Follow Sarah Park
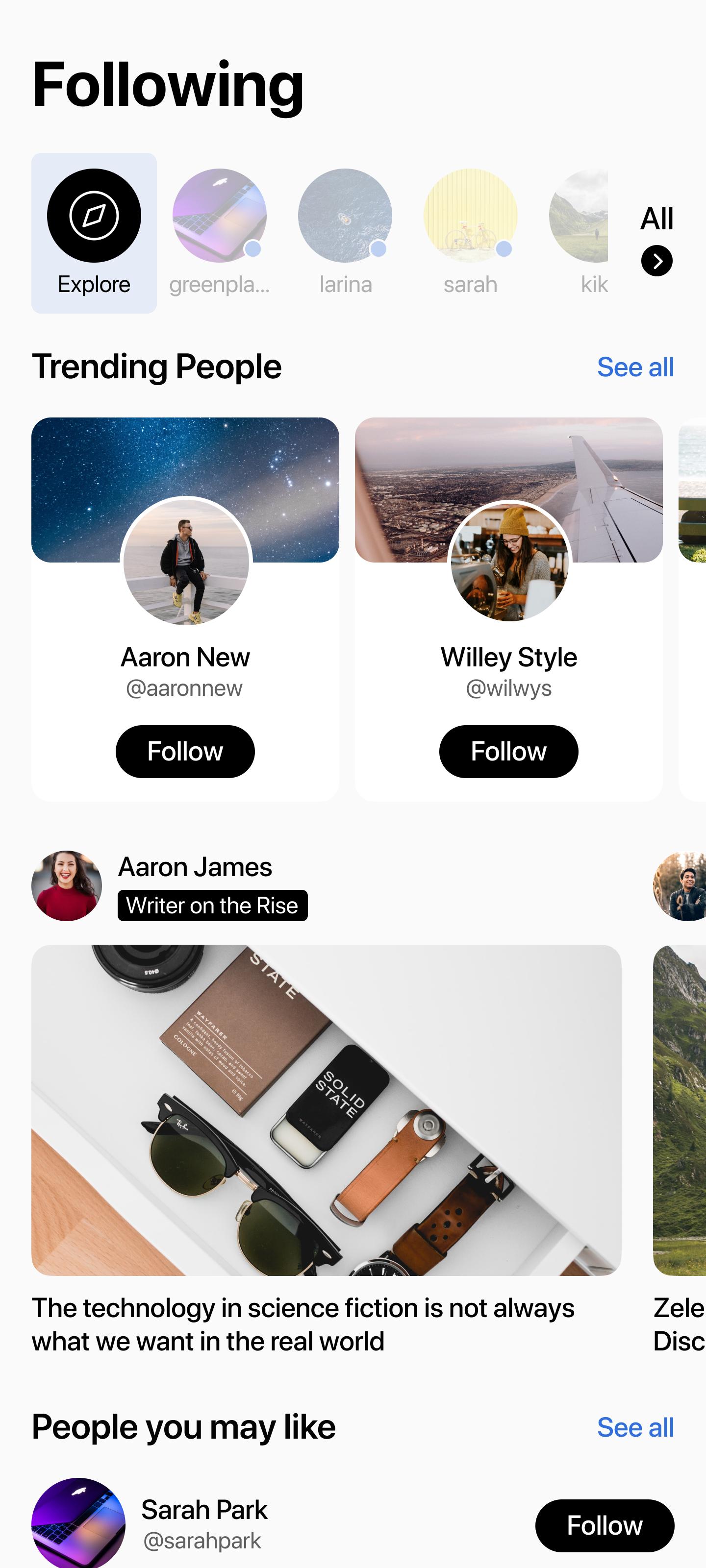 point(605,1525)
